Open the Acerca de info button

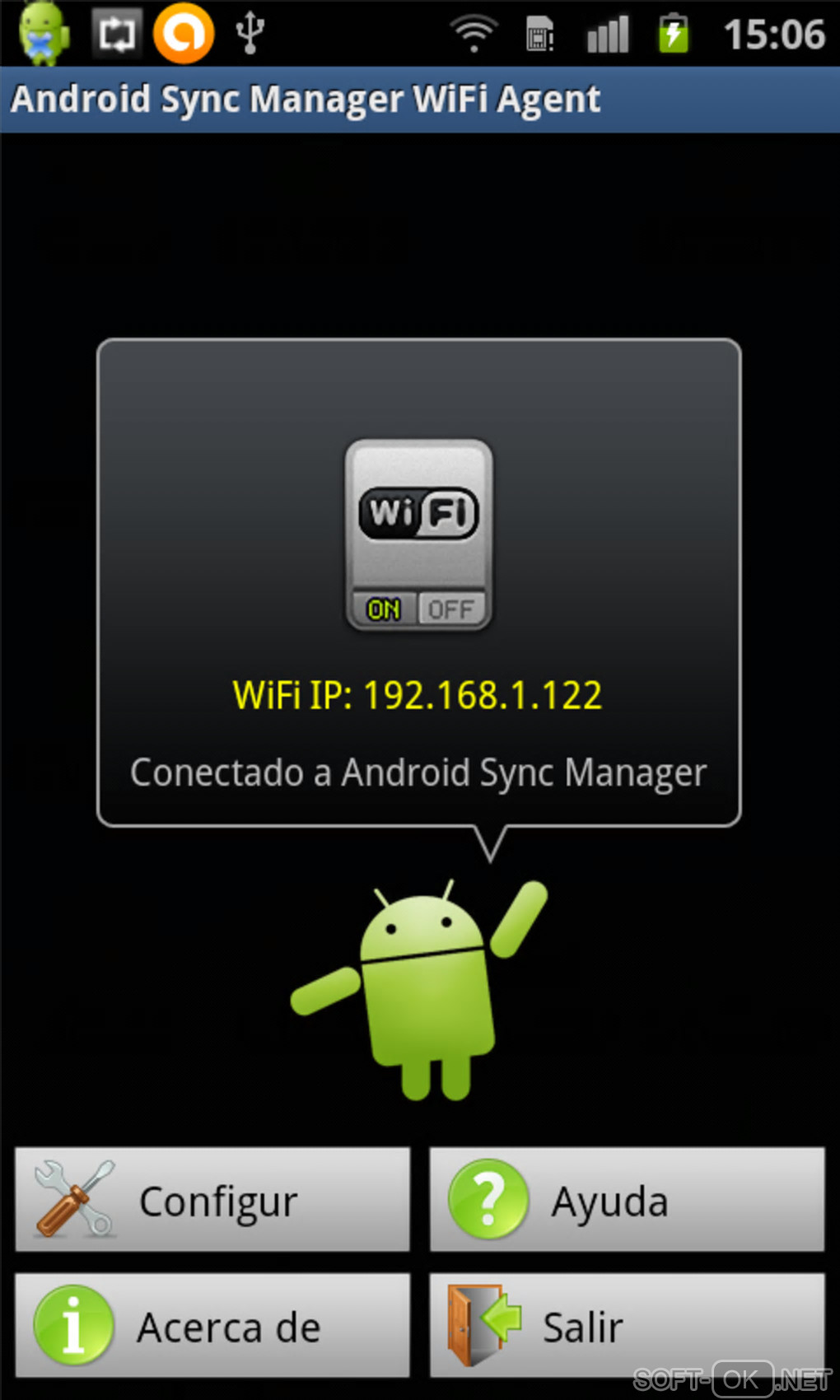pyautogui.click(x=212, y=1325)
